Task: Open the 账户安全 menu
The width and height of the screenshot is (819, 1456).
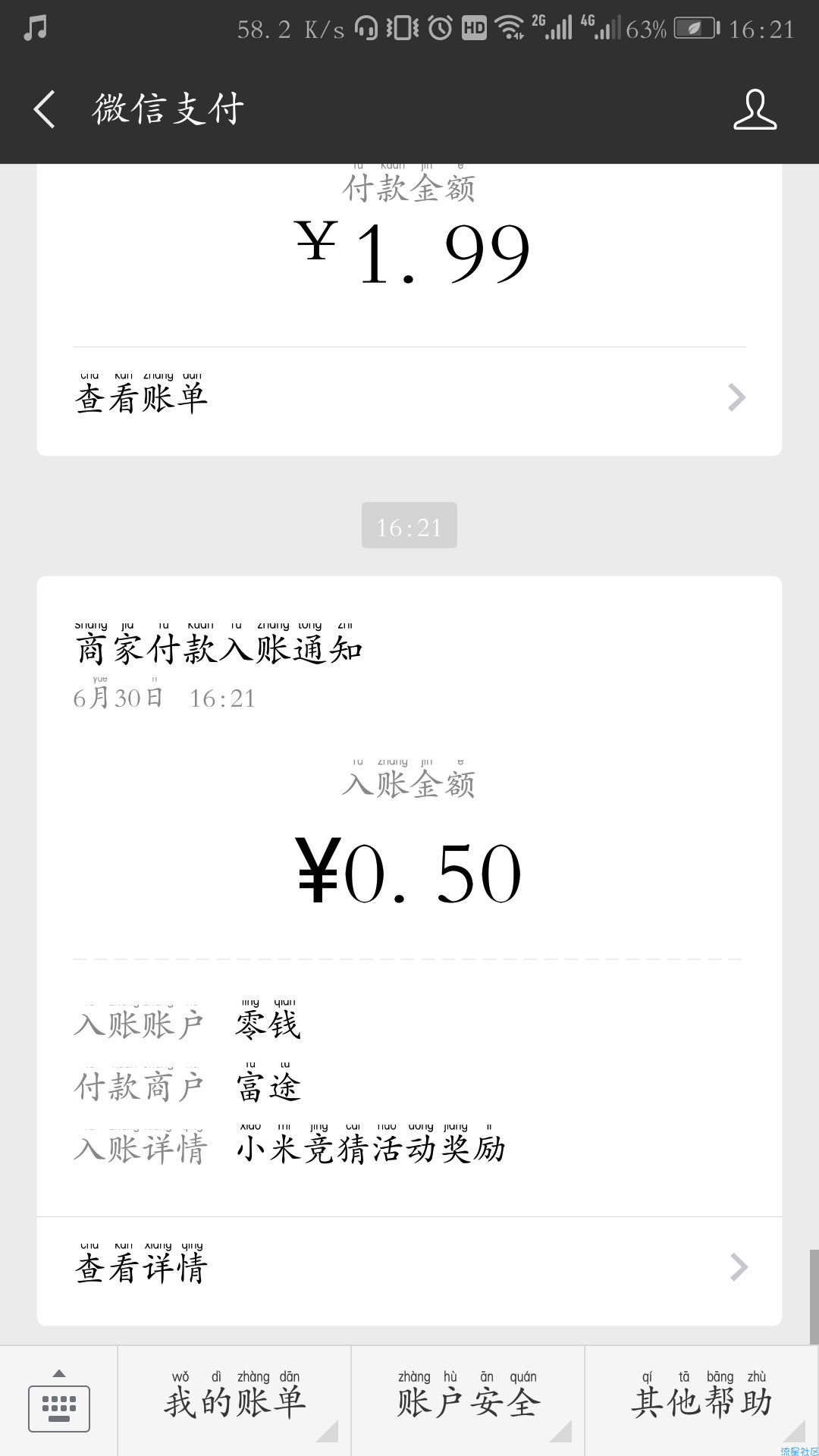Action: [468, 1401]
